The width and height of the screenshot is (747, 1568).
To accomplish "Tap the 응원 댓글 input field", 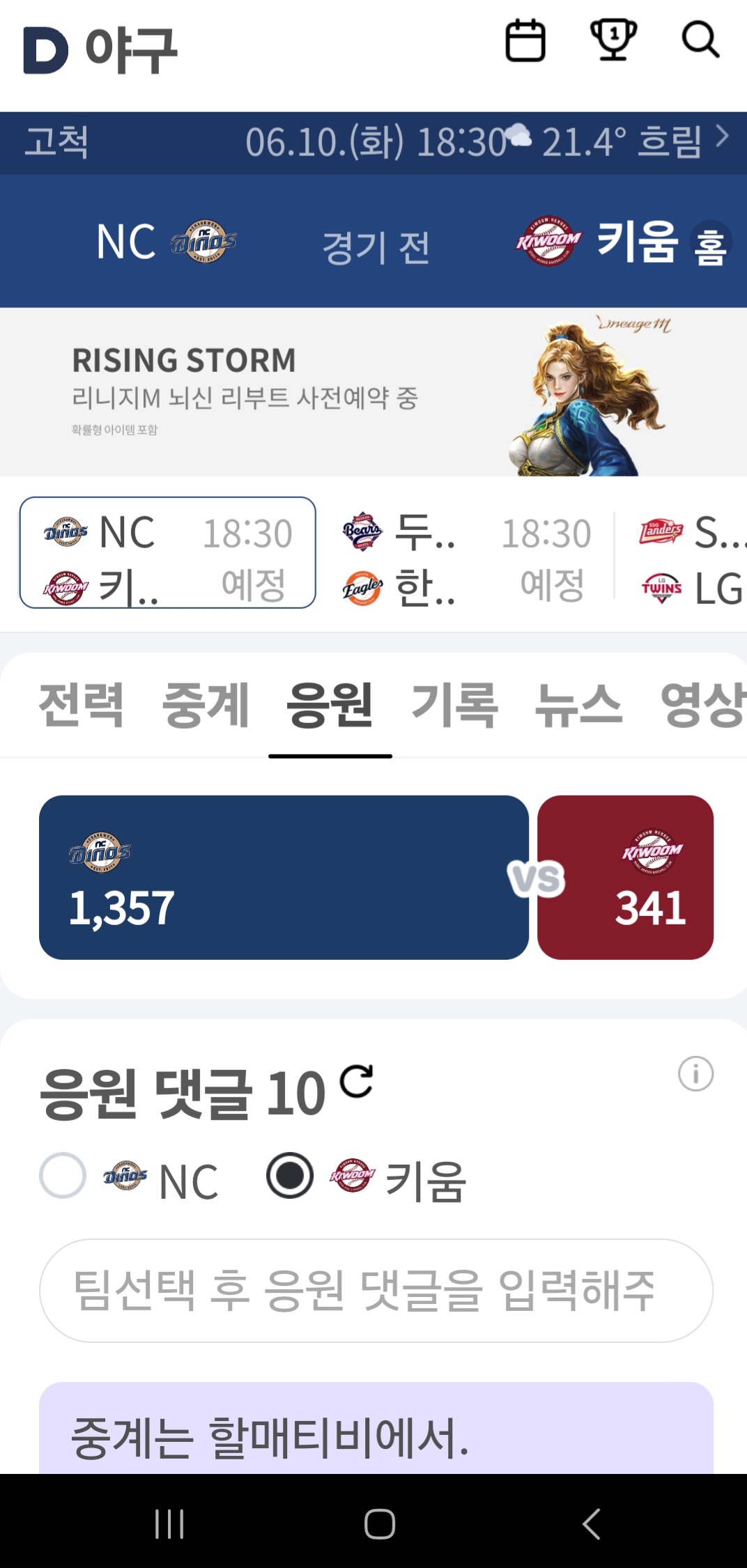I will tap(376, 1290).
